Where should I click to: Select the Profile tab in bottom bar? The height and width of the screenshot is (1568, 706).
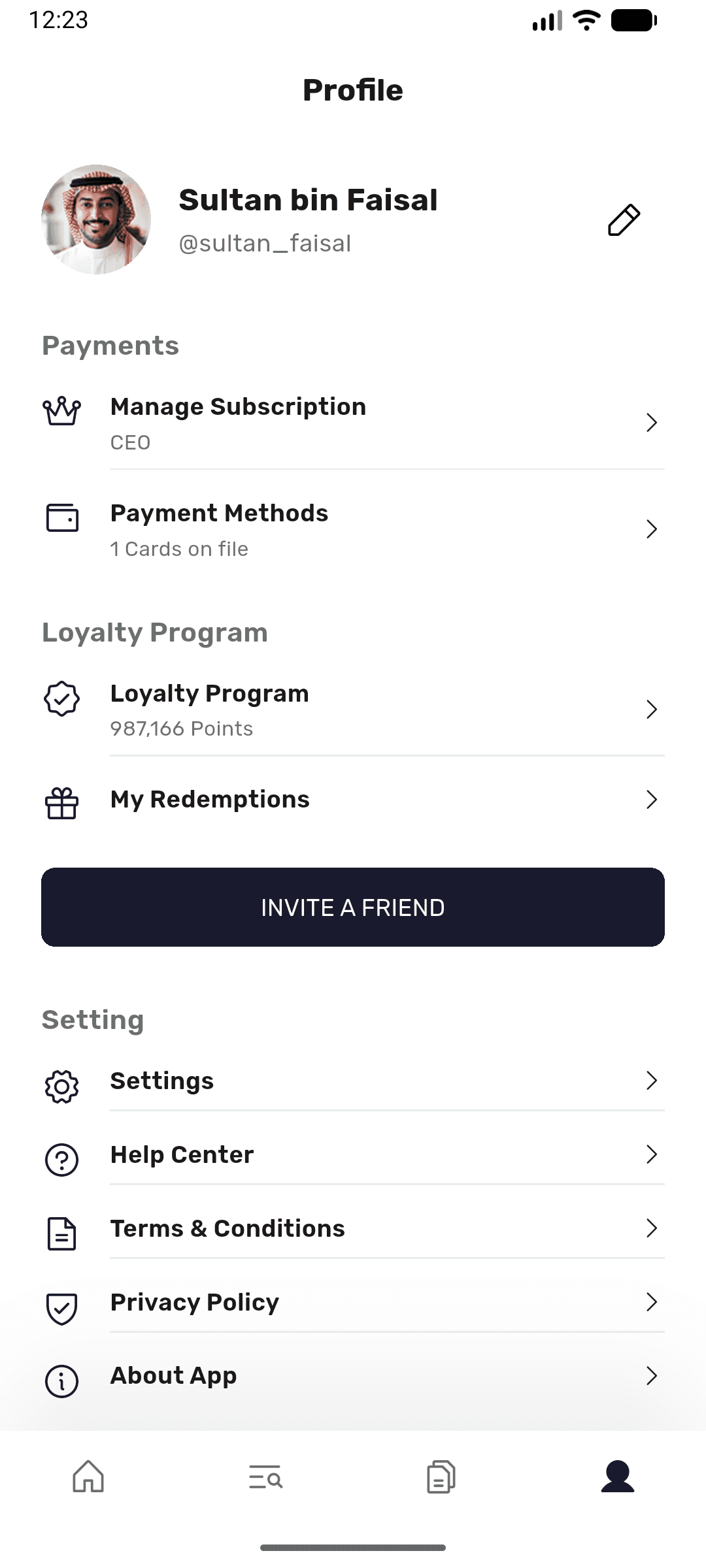618,1477
